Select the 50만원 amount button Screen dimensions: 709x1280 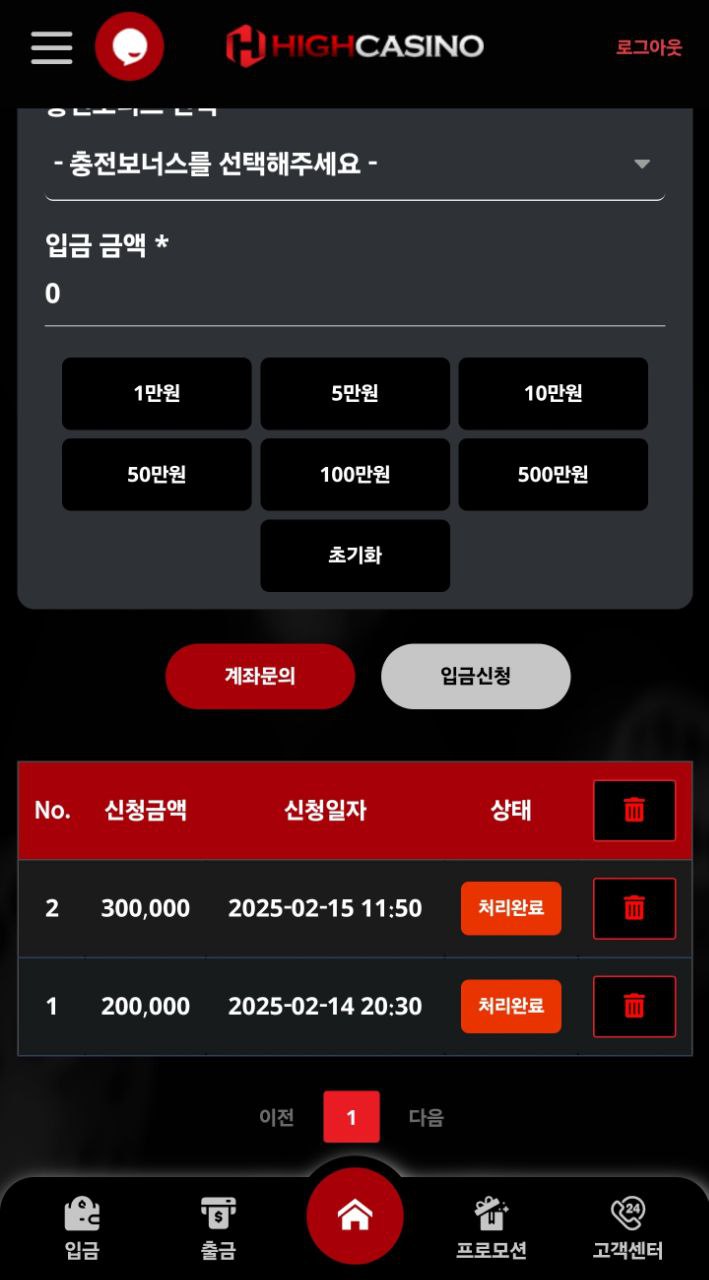[x=157, y=475]
